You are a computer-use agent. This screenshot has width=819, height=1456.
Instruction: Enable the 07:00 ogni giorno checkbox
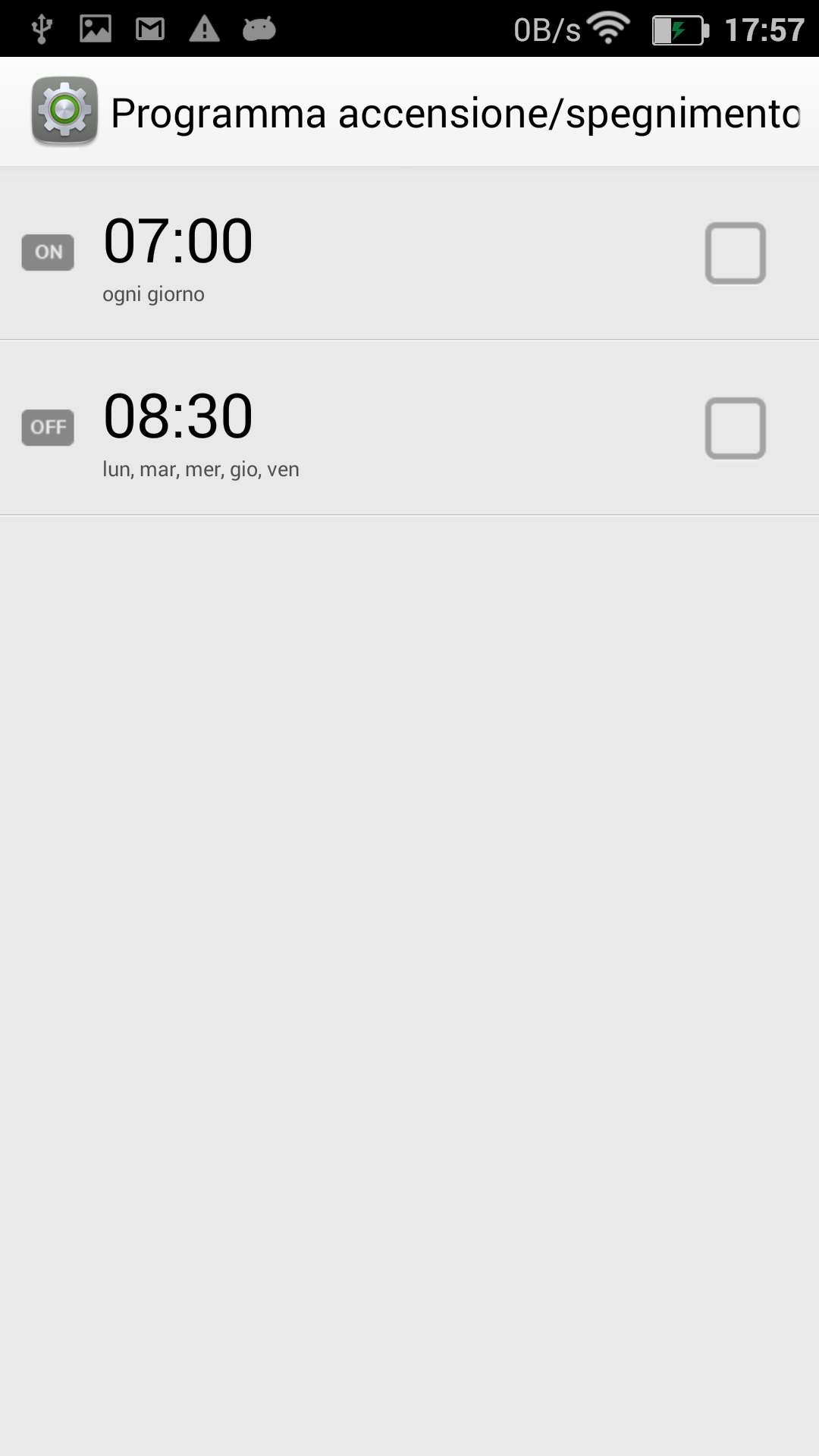[735, 253]
